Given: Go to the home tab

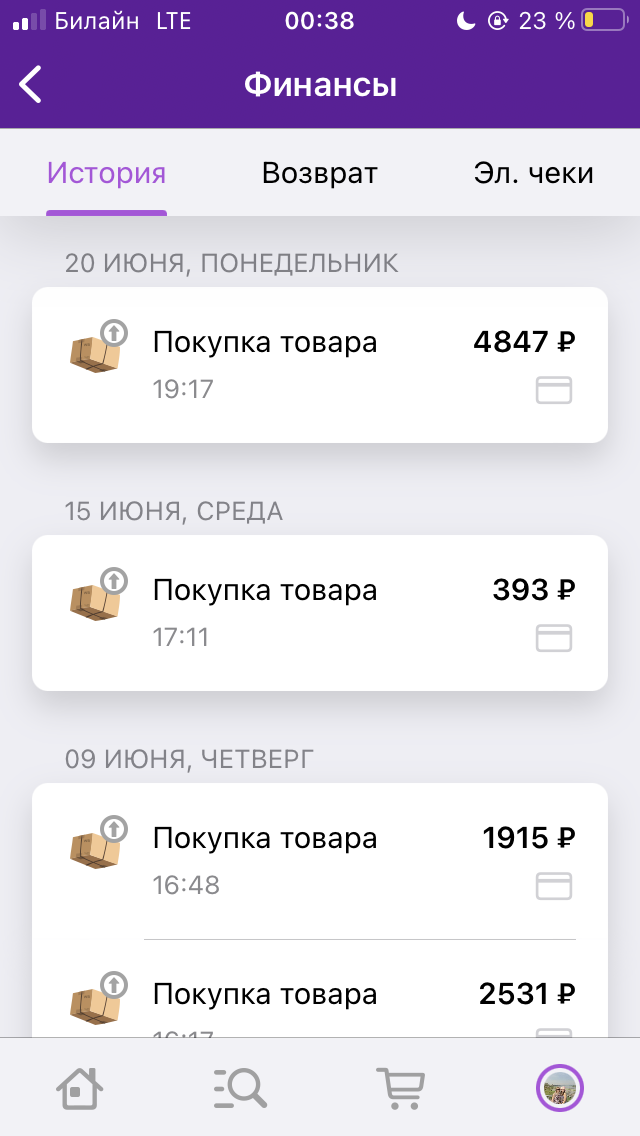Looking at the screenshot, I should coord(79,1087).
